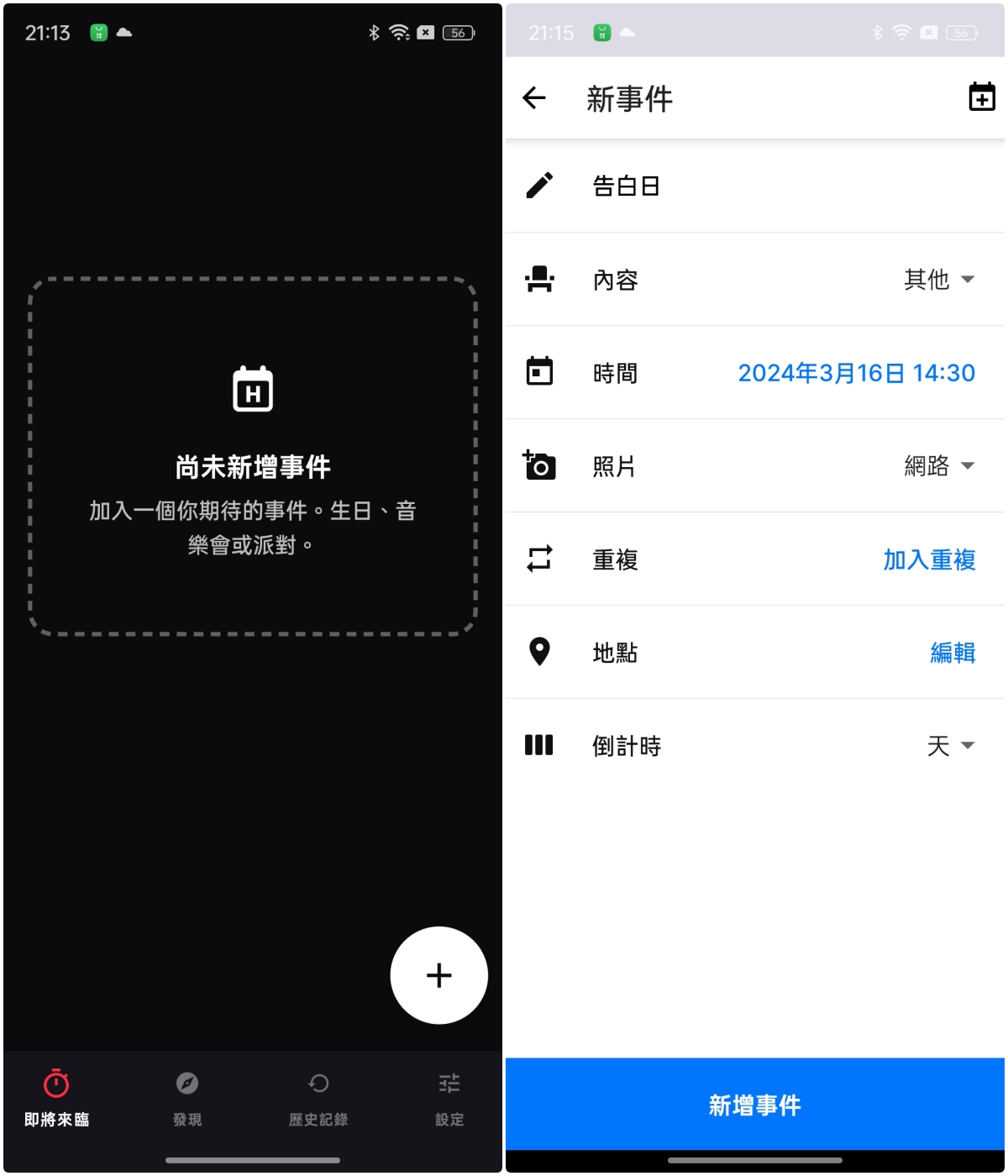Tap 編輯 to set the location
The height and width of the screenshot is (1176, 1008).
tap(952, 653)
